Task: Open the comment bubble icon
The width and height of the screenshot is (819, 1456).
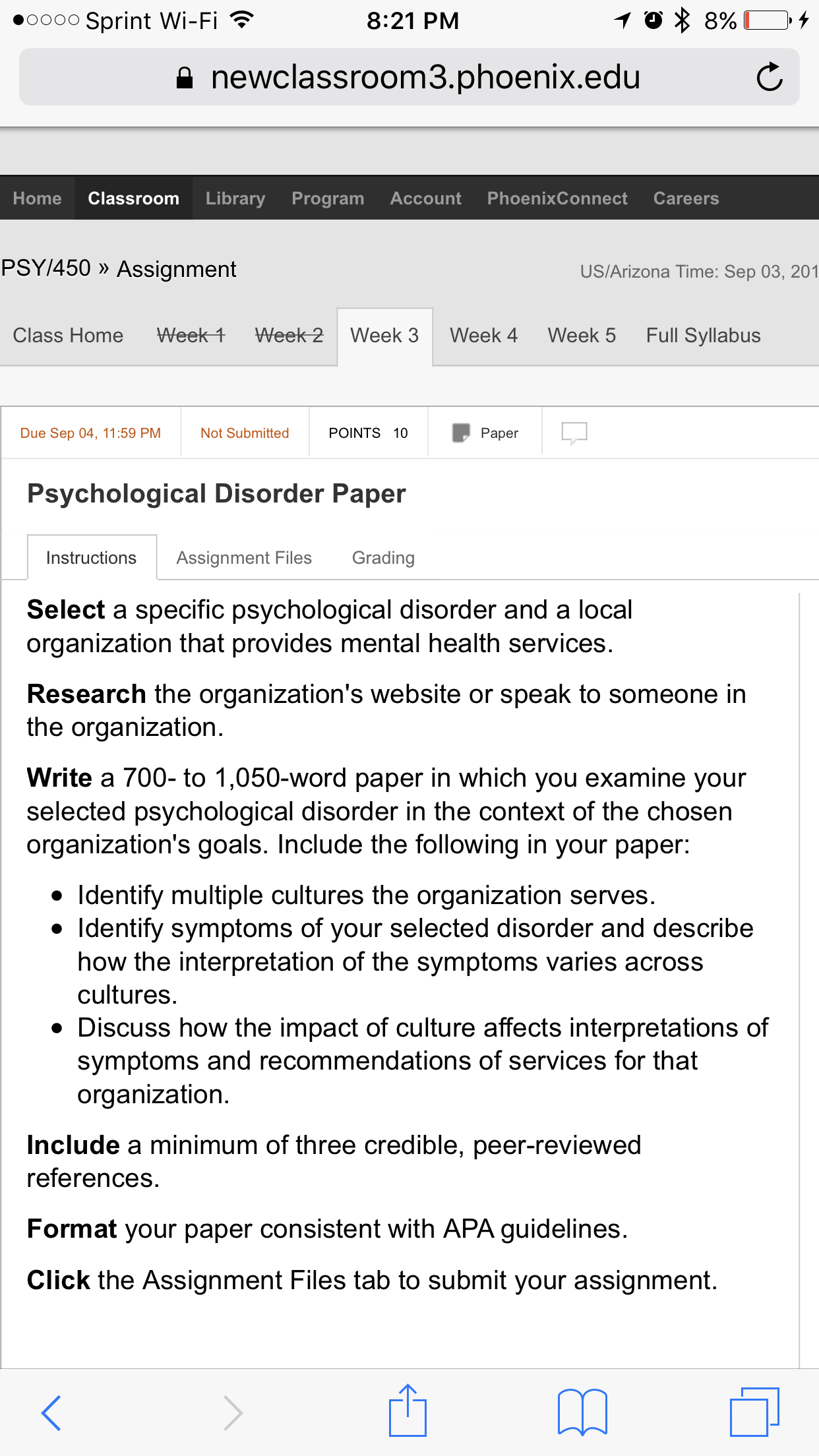Action: coord(574,433)
